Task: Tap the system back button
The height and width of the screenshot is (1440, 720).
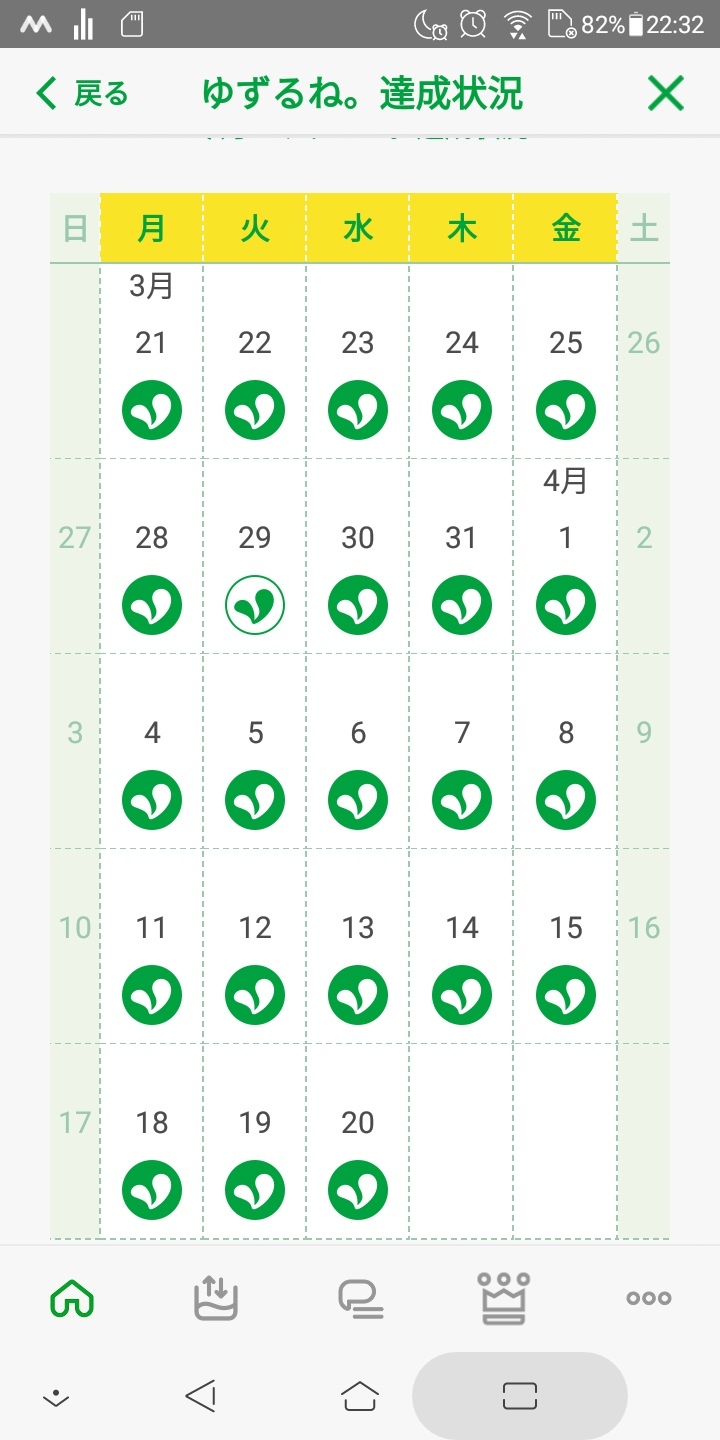Action: click(x=201, y=1395)
